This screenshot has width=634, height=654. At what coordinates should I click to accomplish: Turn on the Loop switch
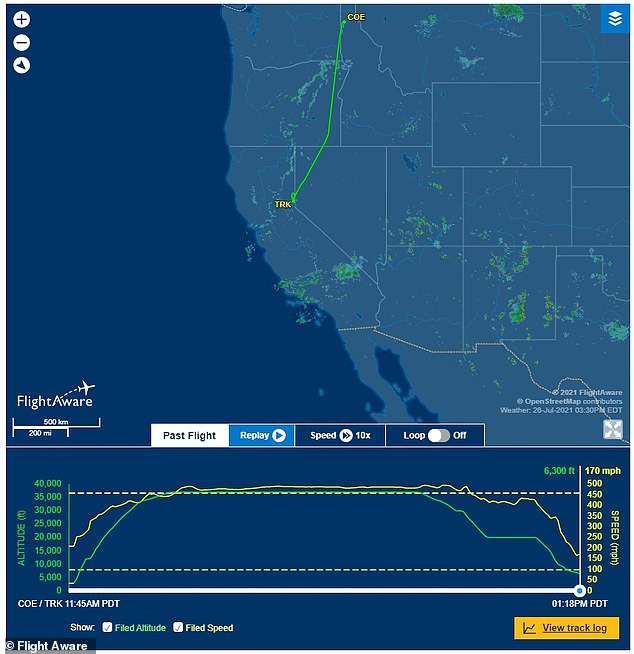click(x=438, y=436)
